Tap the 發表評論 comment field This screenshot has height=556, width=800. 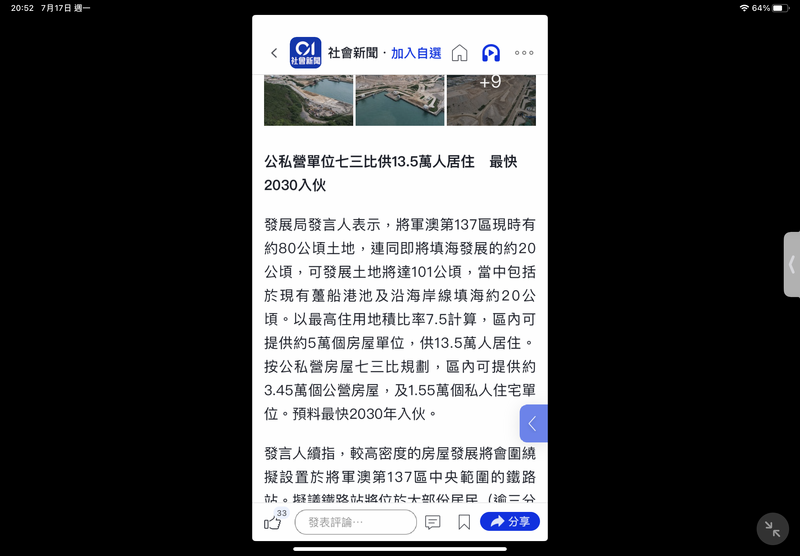point(355,522)
